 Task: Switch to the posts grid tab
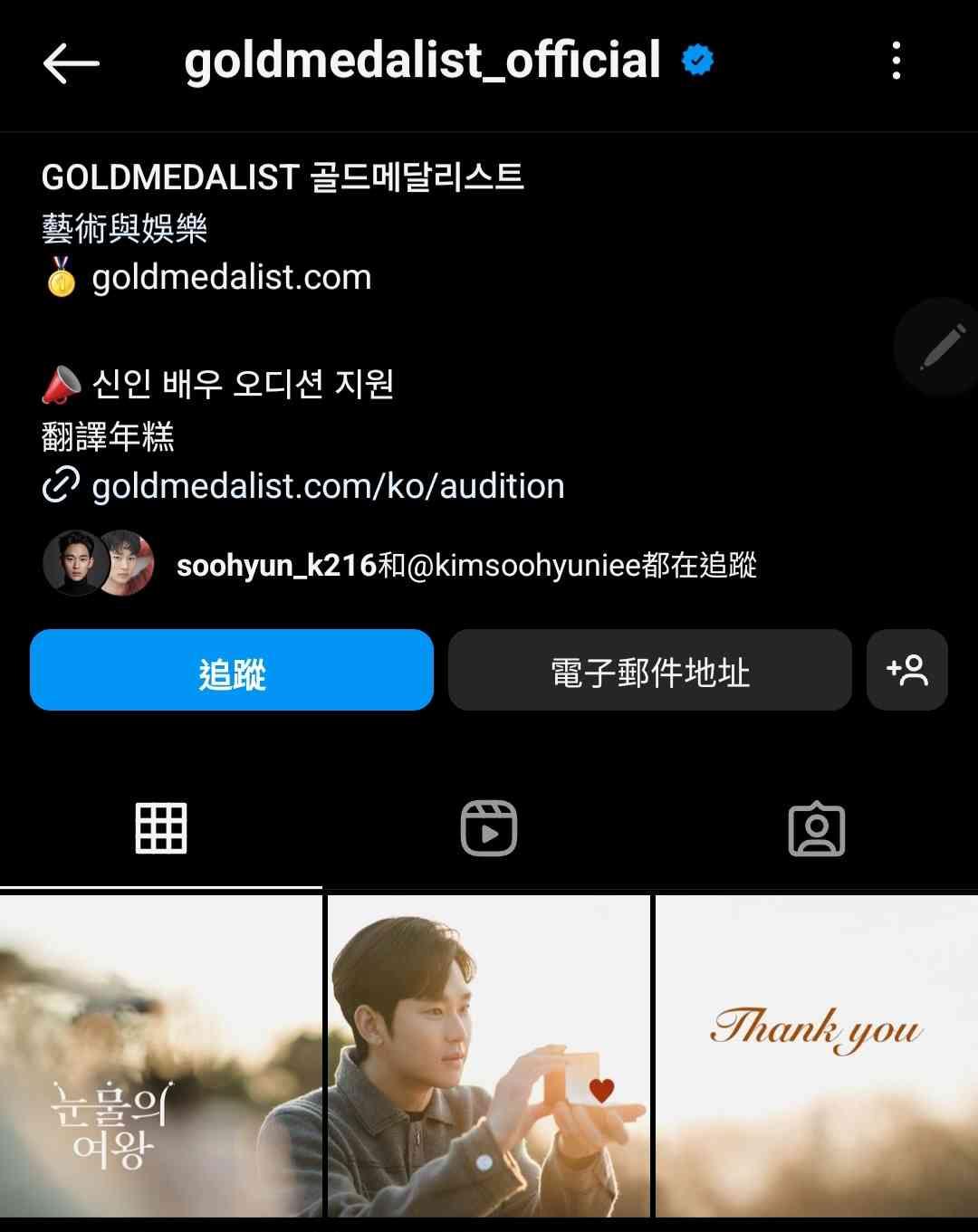tap(161, 828)
